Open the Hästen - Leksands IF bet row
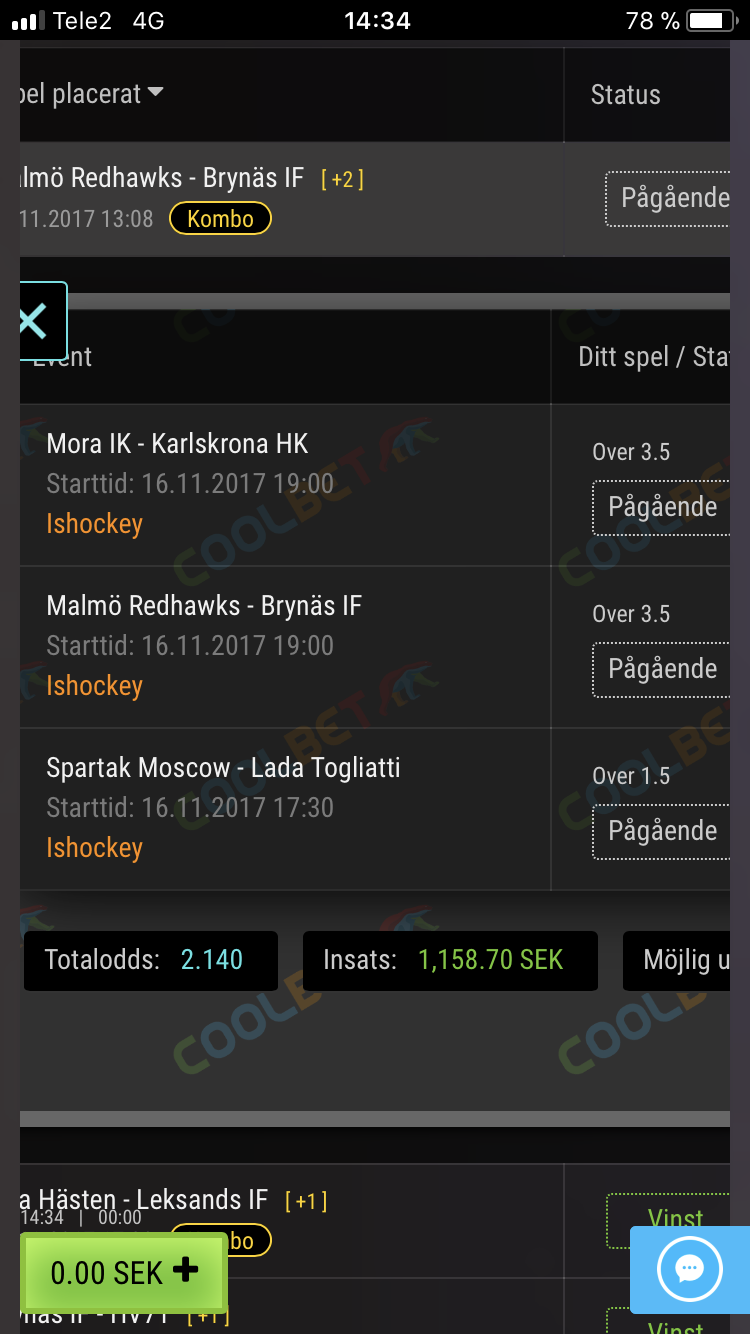This screenshot has height=1334, width=750. (x=290, y=1220)
